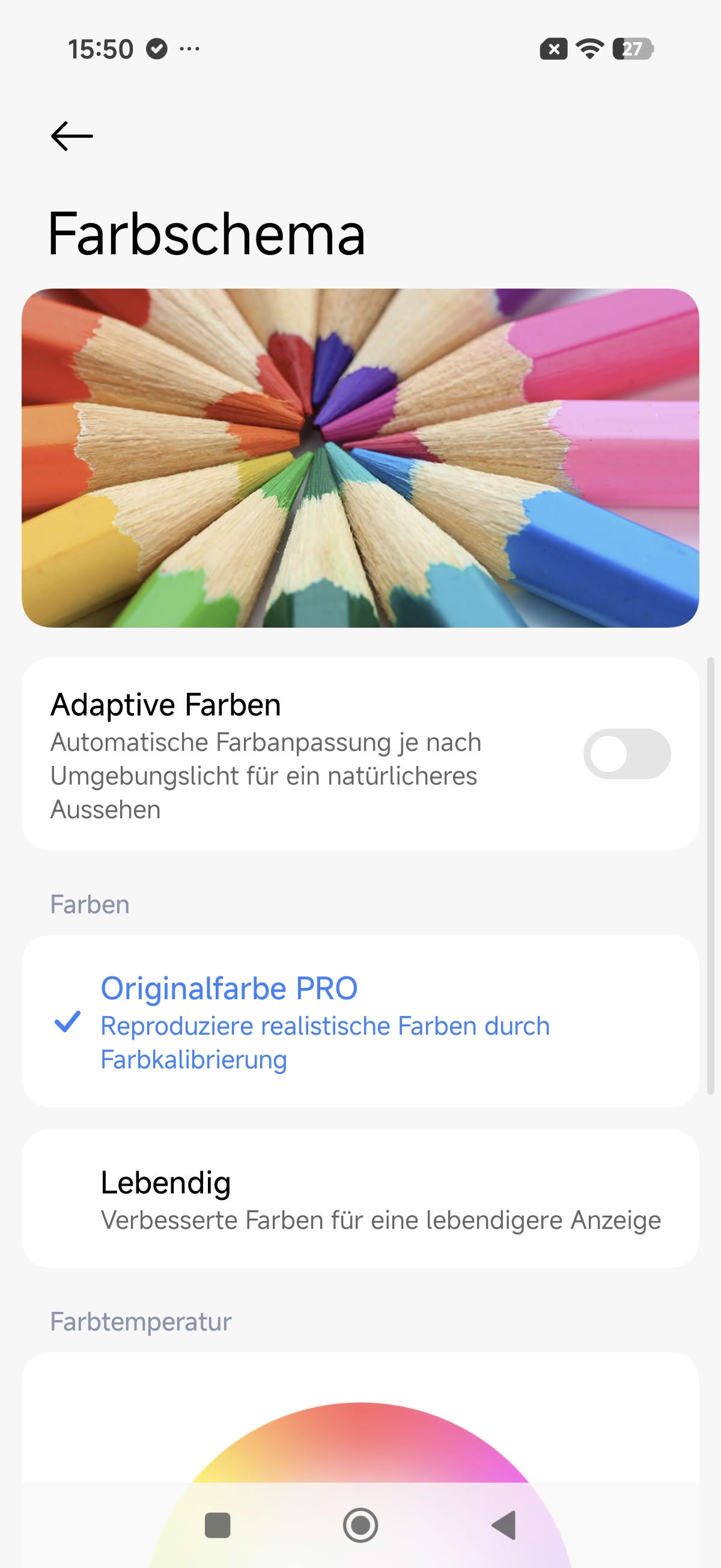The height and width of the screenshot is (1568, 721).
Task: Tap the system back triangle button
Action: point(503,1525)
